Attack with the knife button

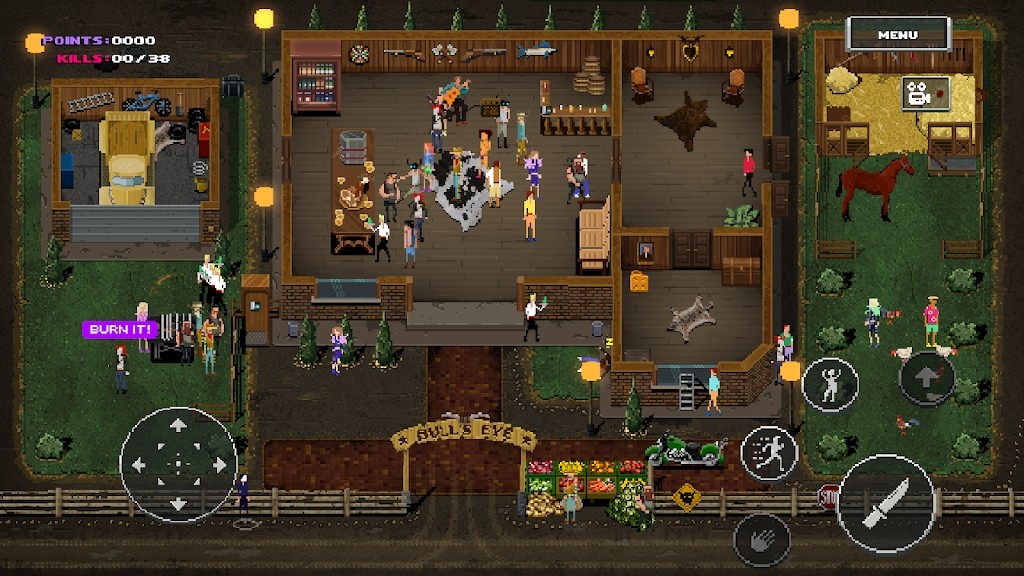(886, 502)
